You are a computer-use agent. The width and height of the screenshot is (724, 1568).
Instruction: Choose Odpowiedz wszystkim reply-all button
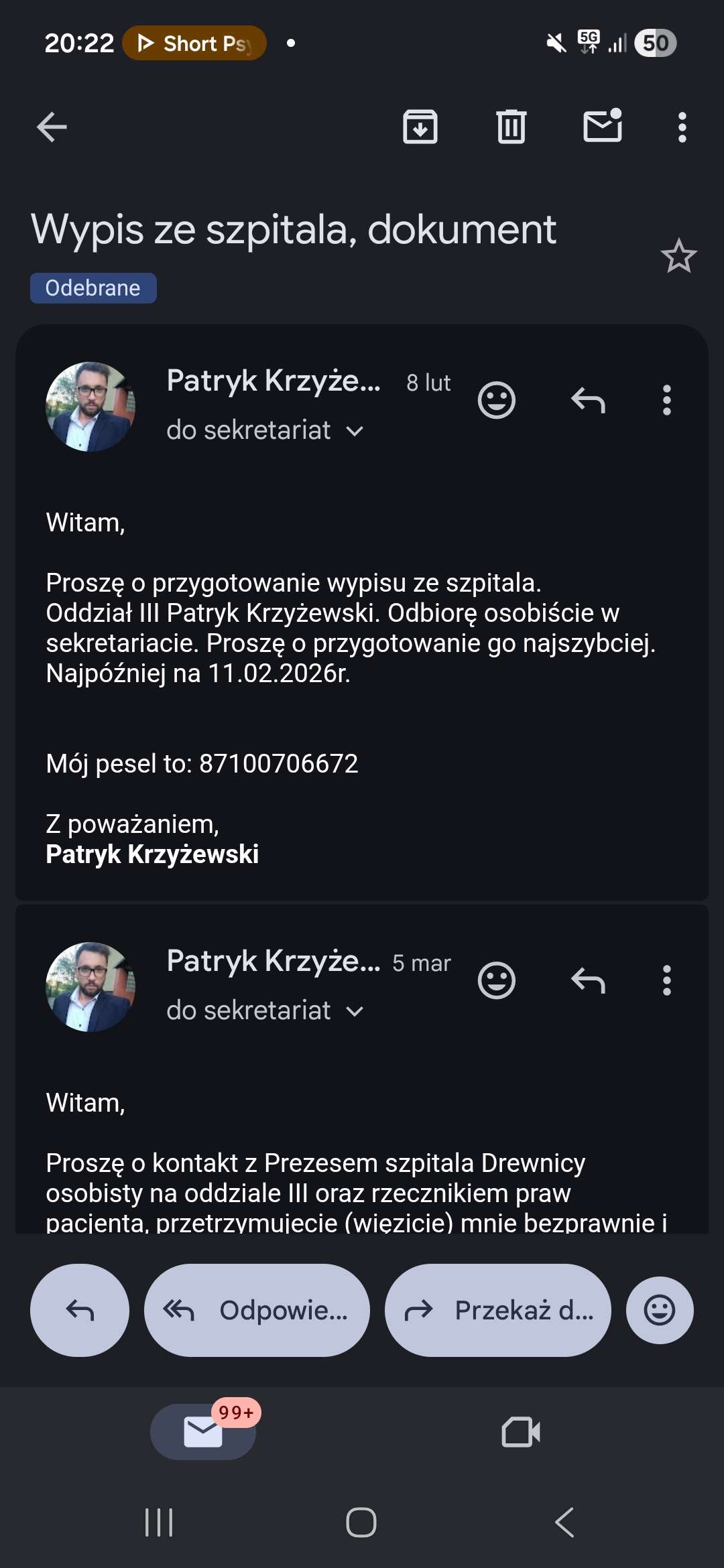coord(257,1310)
